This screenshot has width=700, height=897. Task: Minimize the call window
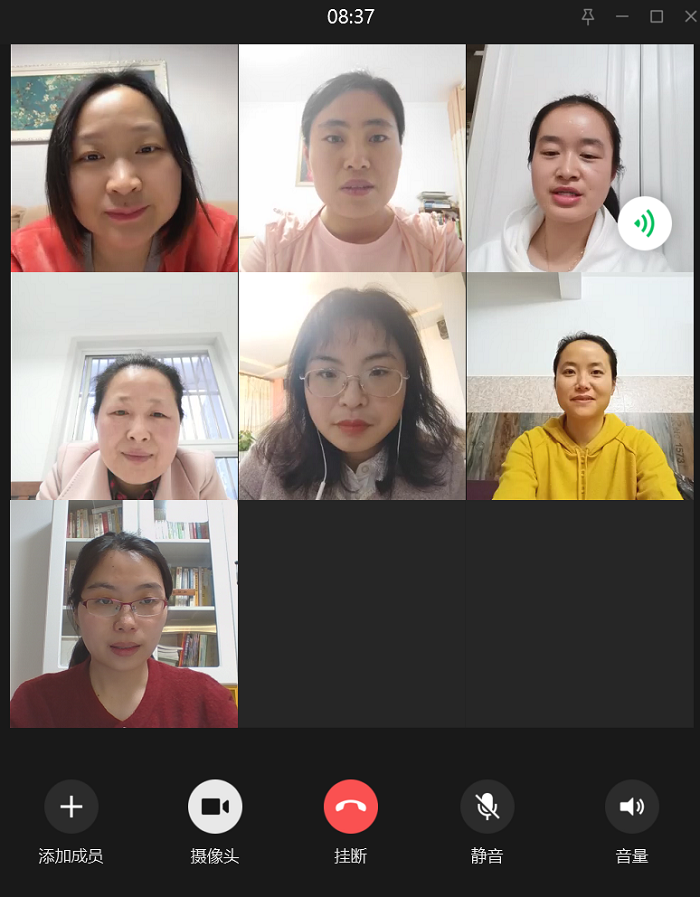point(622,16)
